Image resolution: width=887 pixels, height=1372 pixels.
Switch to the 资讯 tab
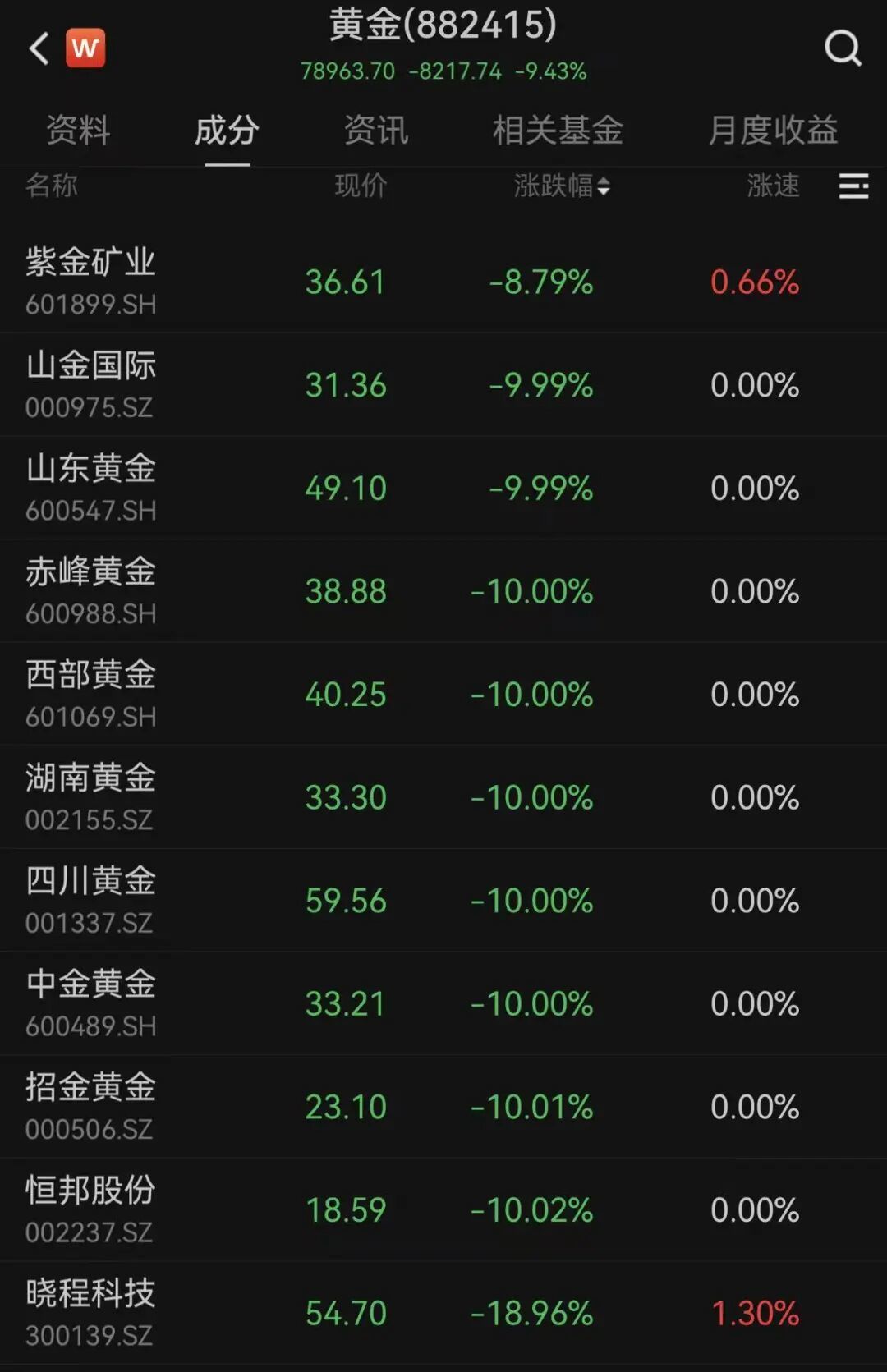pyautogui.click(x=376, y=131)
